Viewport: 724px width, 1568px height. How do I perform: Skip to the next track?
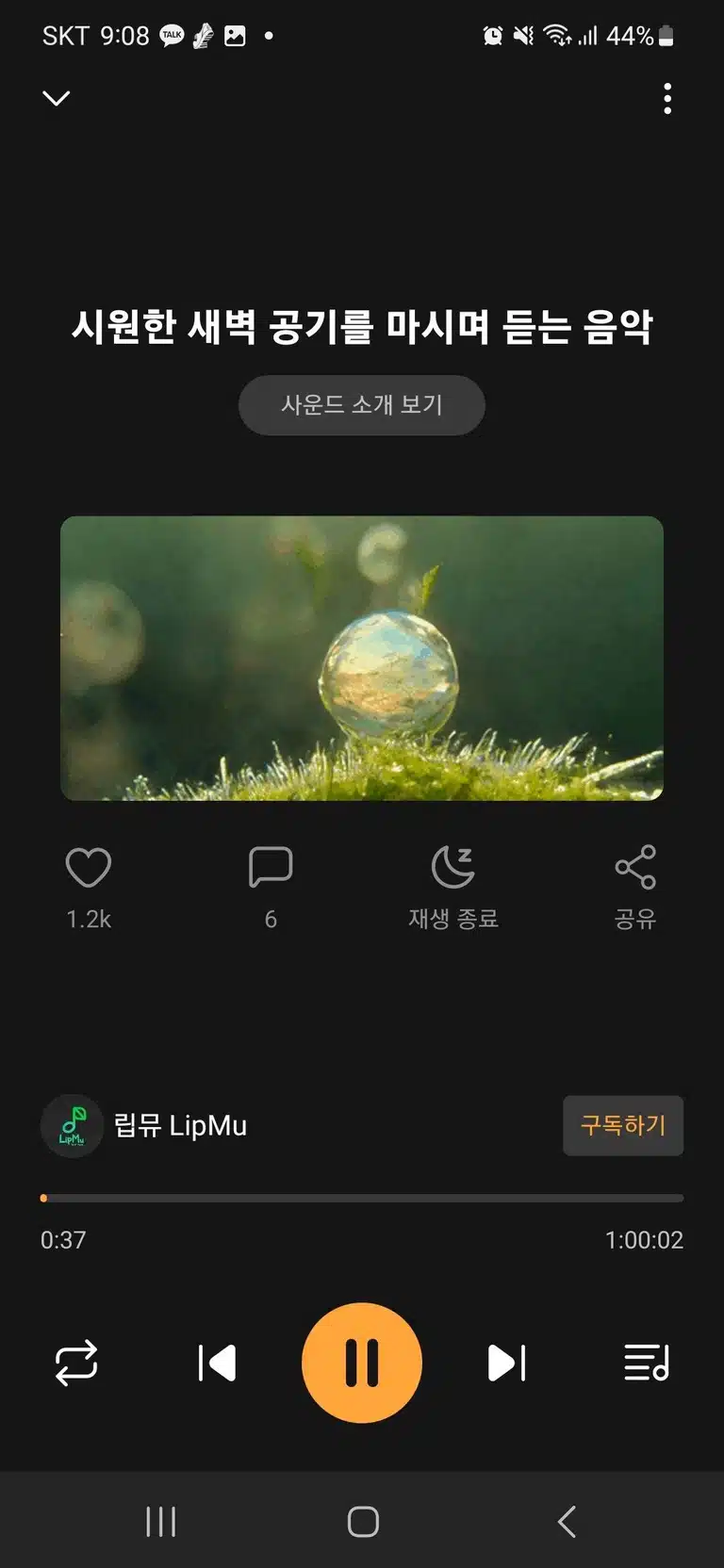[x=507, y=1363]
